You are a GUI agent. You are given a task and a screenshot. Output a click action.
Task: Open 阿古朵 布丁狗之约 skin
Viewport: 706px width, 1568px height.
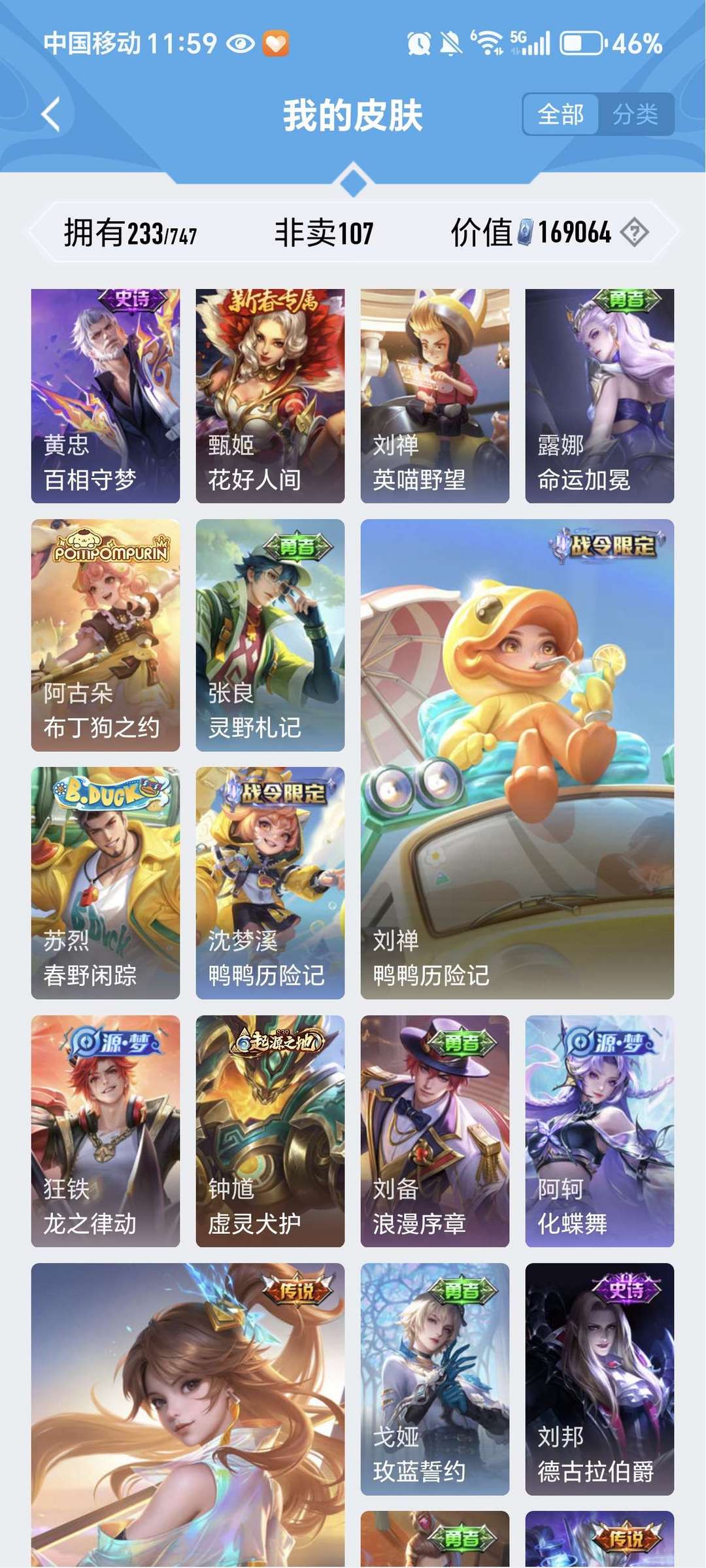105,635
